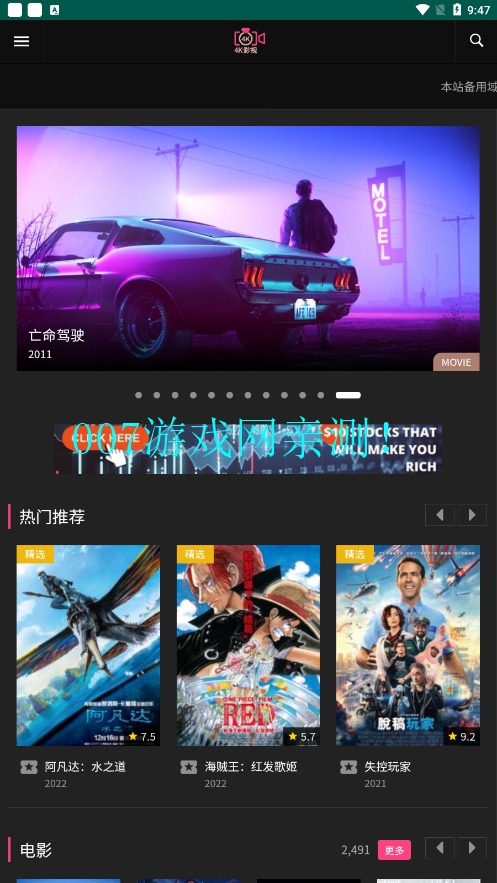Tap the 更多 button in 电影 section
Screen dimensions: 497x883
pos(394,850)
